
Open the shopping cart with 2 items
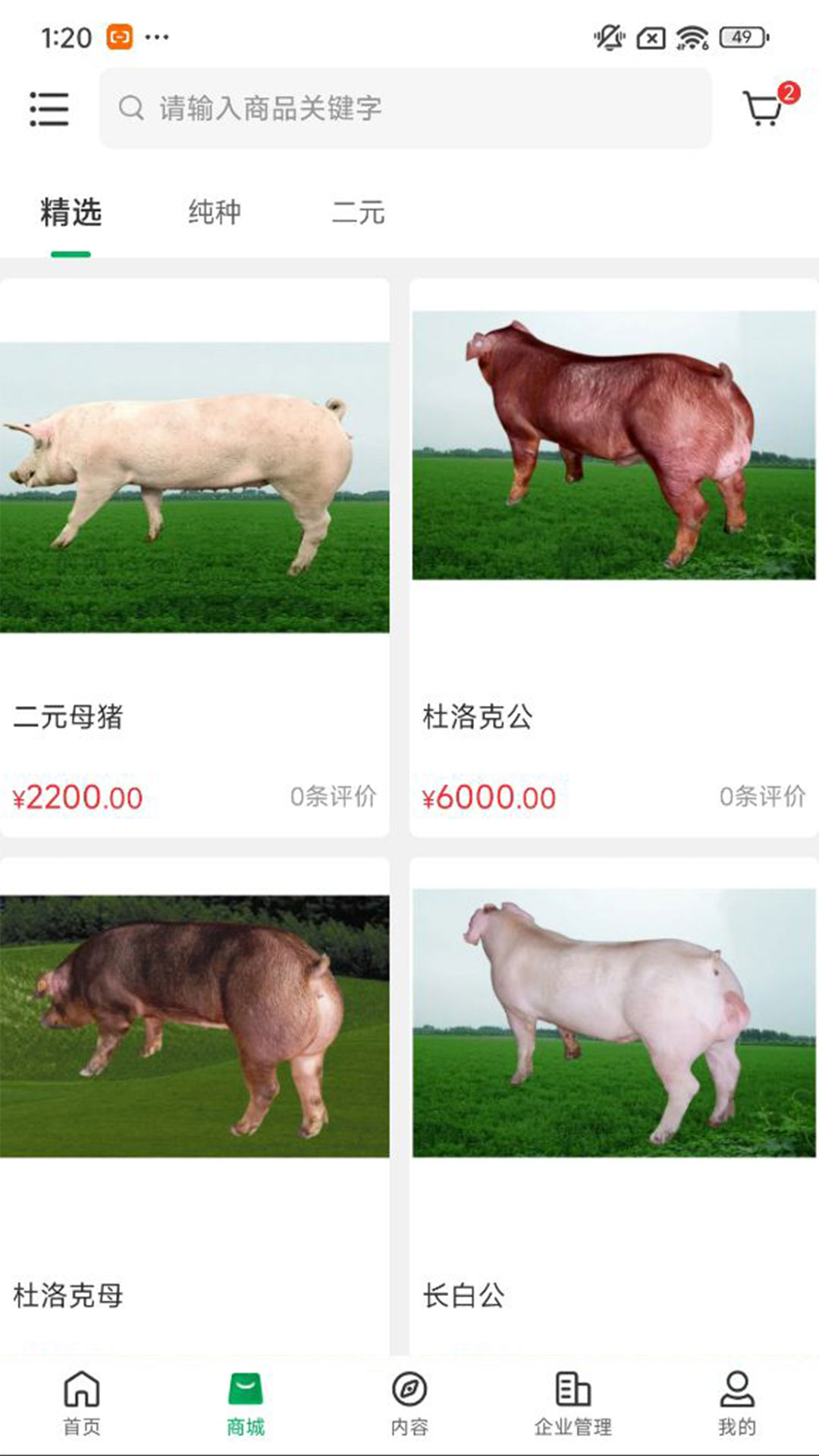tap(762, 112)
